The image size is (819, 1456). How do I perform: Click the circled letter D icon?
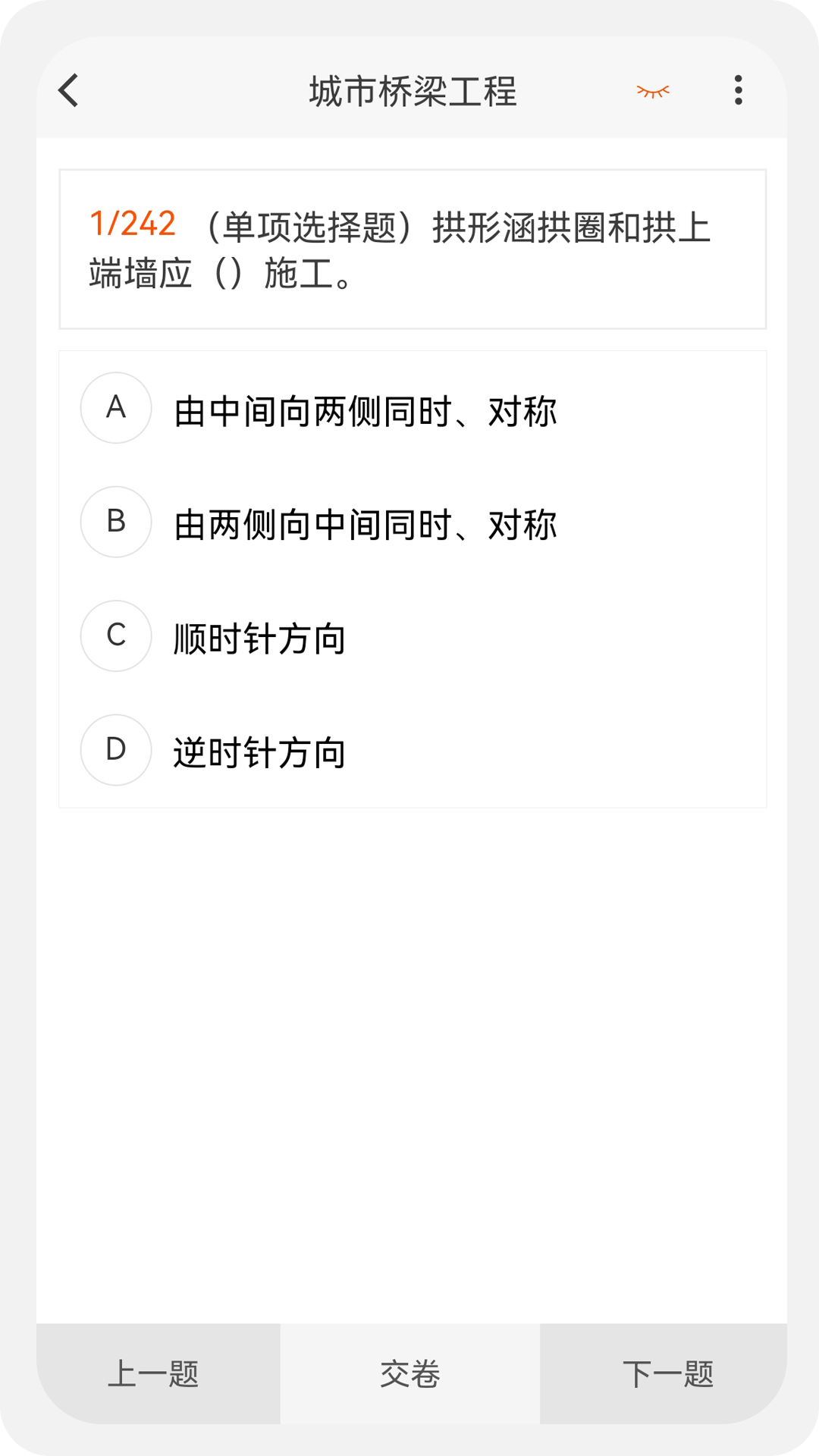click(x=115, y=750)
